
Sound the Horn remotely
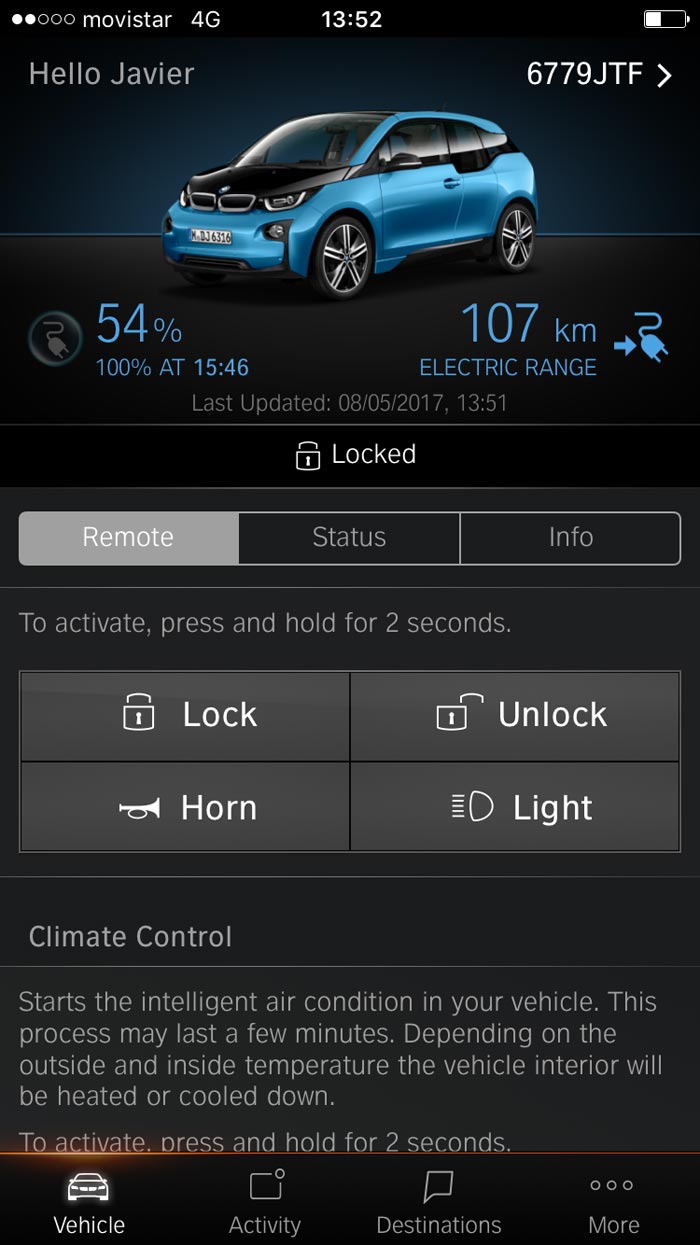point(186,808)
